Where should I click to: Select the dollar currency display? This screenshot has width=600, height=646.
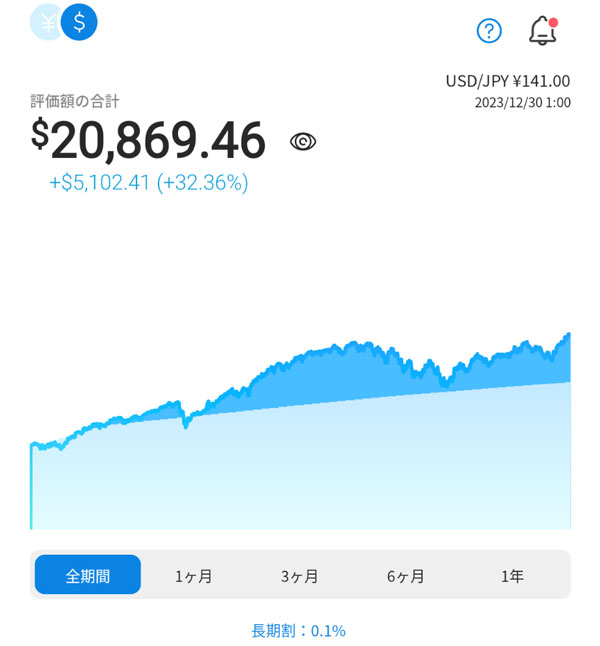click(x=79, y=22)
